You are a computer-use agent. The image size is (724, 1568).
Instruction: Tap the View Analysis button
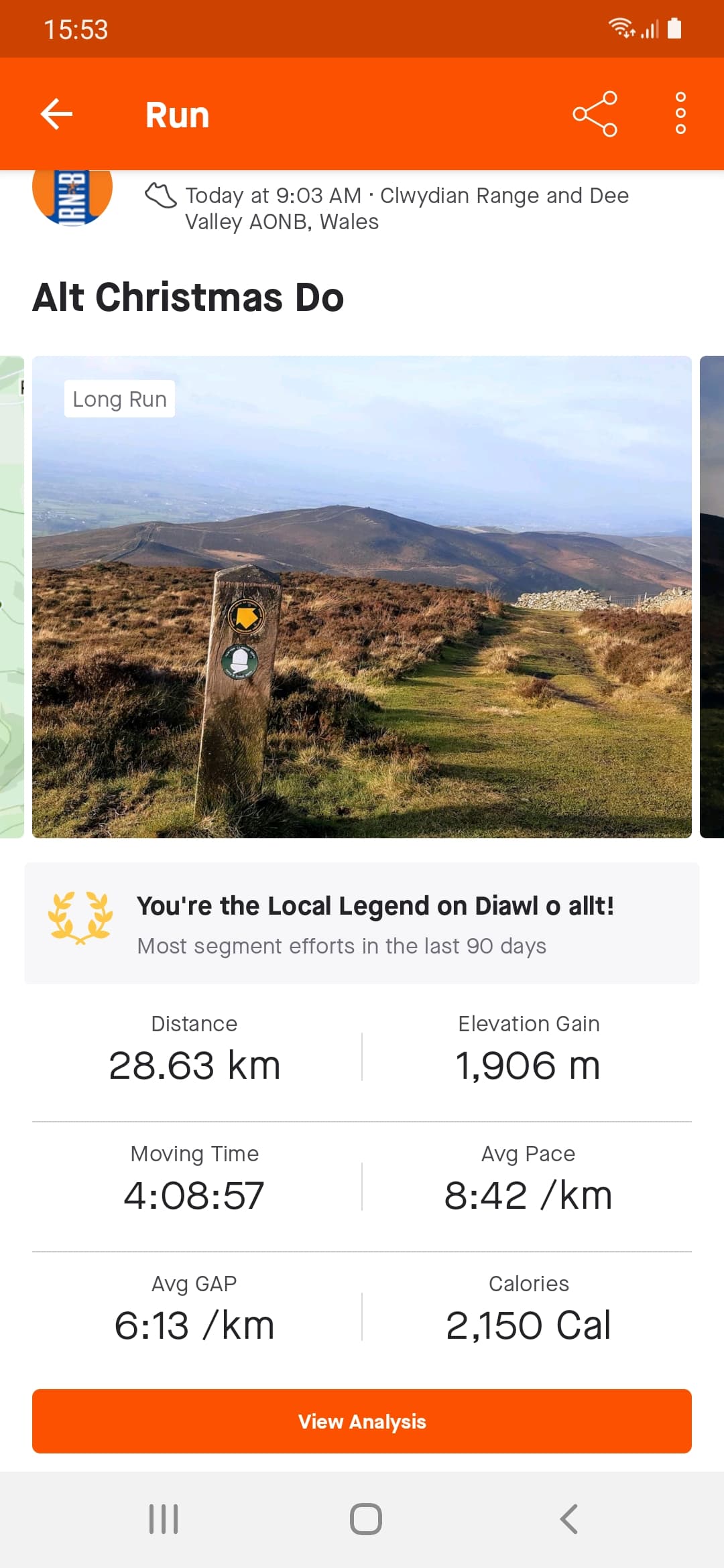click(x=362, y=1421)
